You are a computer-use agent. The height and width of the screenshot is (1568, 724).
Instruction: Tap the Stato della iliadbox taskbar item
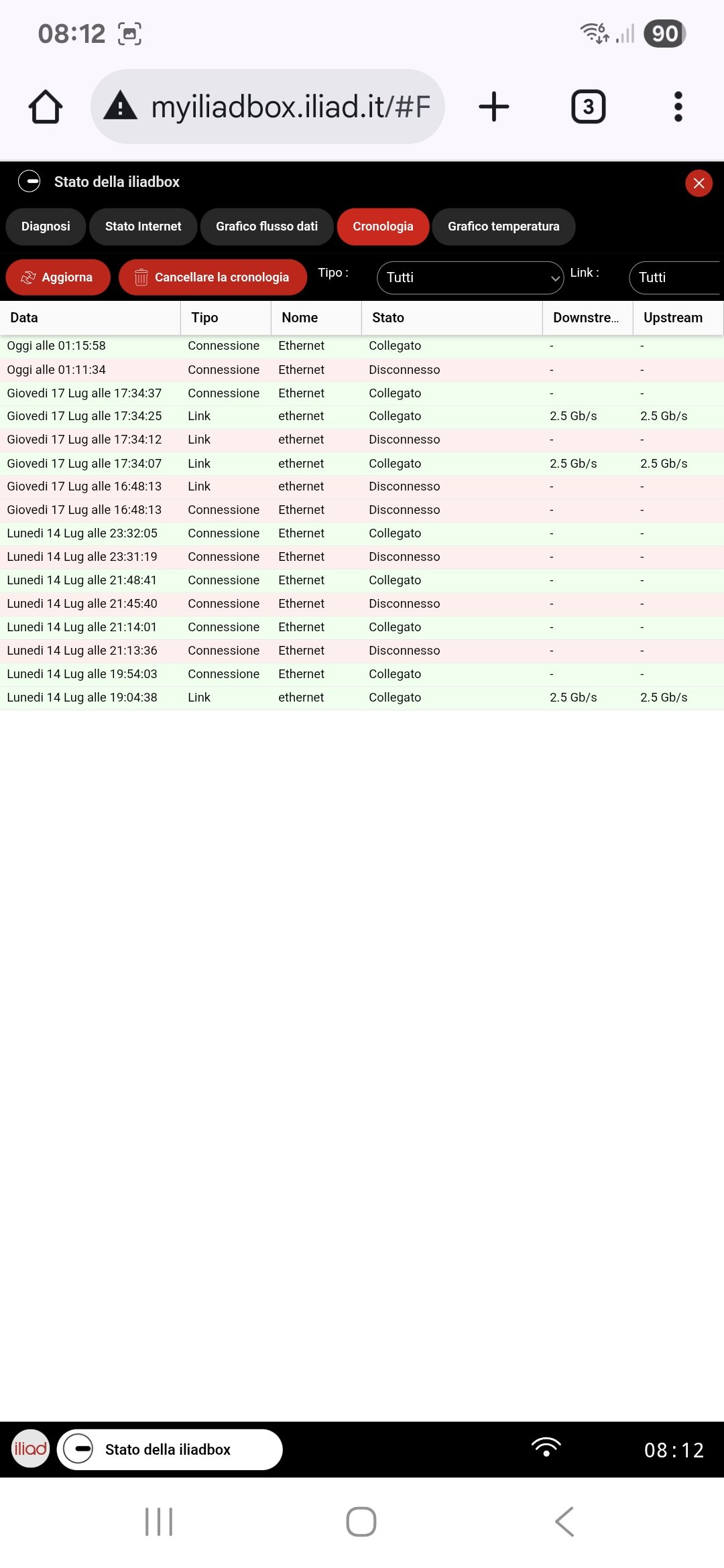(x=170, y=1449)
